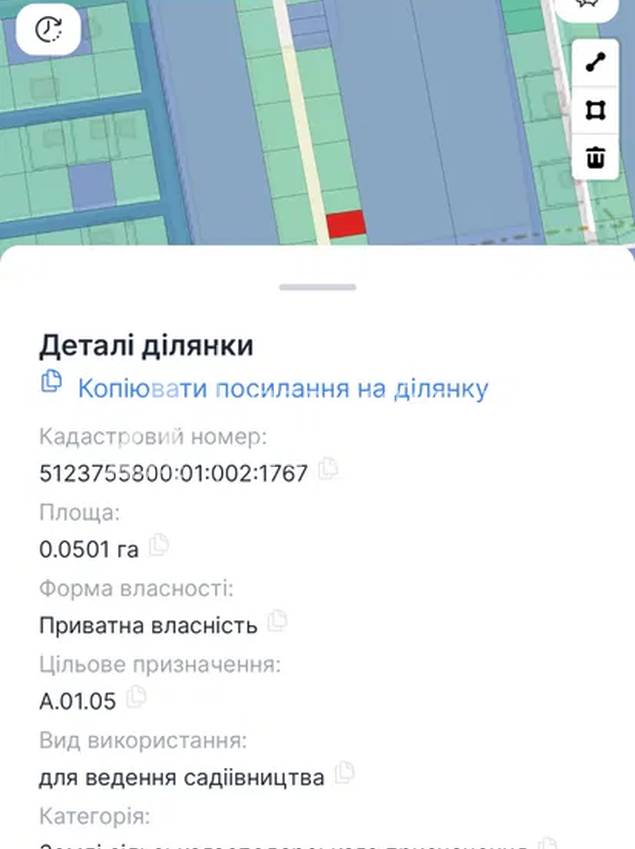
Task: Tap 'Копіювати посилання на ділянку' link
Action: click(x=283, y=388)
